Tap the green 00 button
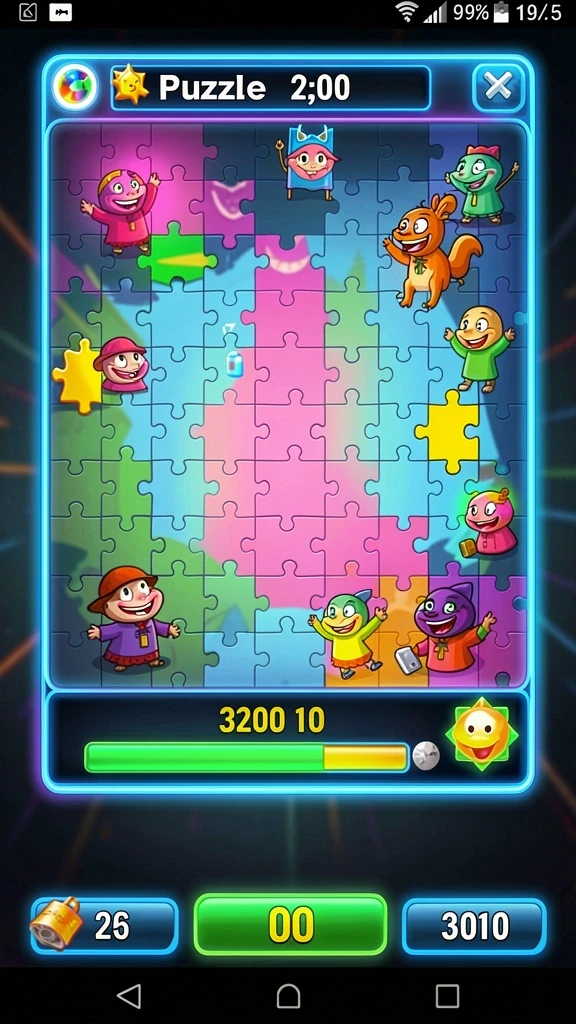The width and height of the screenshot is (576, 1024). 291,925
